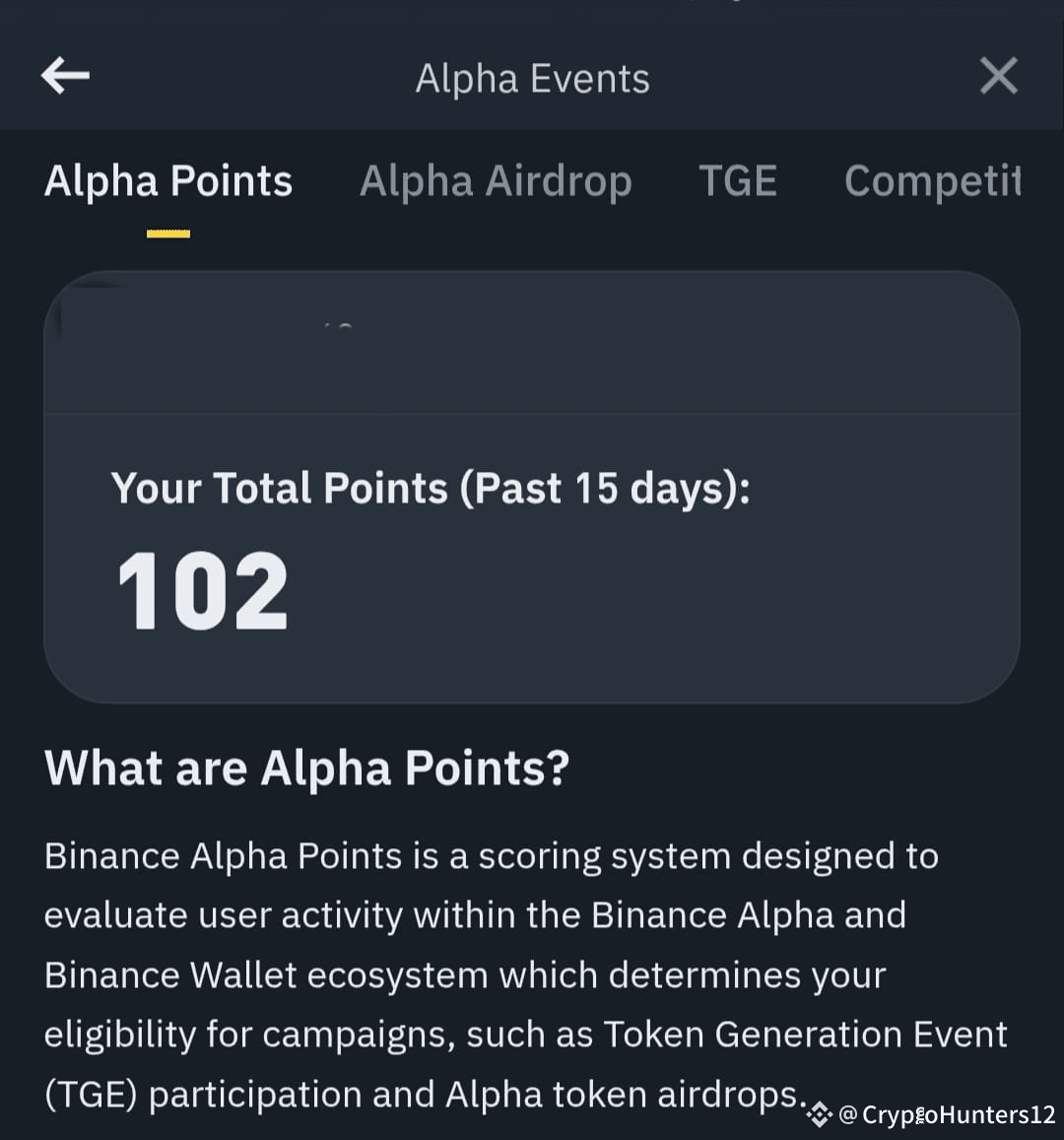The height and width of the screenshot is (1140, 1064).
Task: Click the points value 102
Action: [200, 588]
